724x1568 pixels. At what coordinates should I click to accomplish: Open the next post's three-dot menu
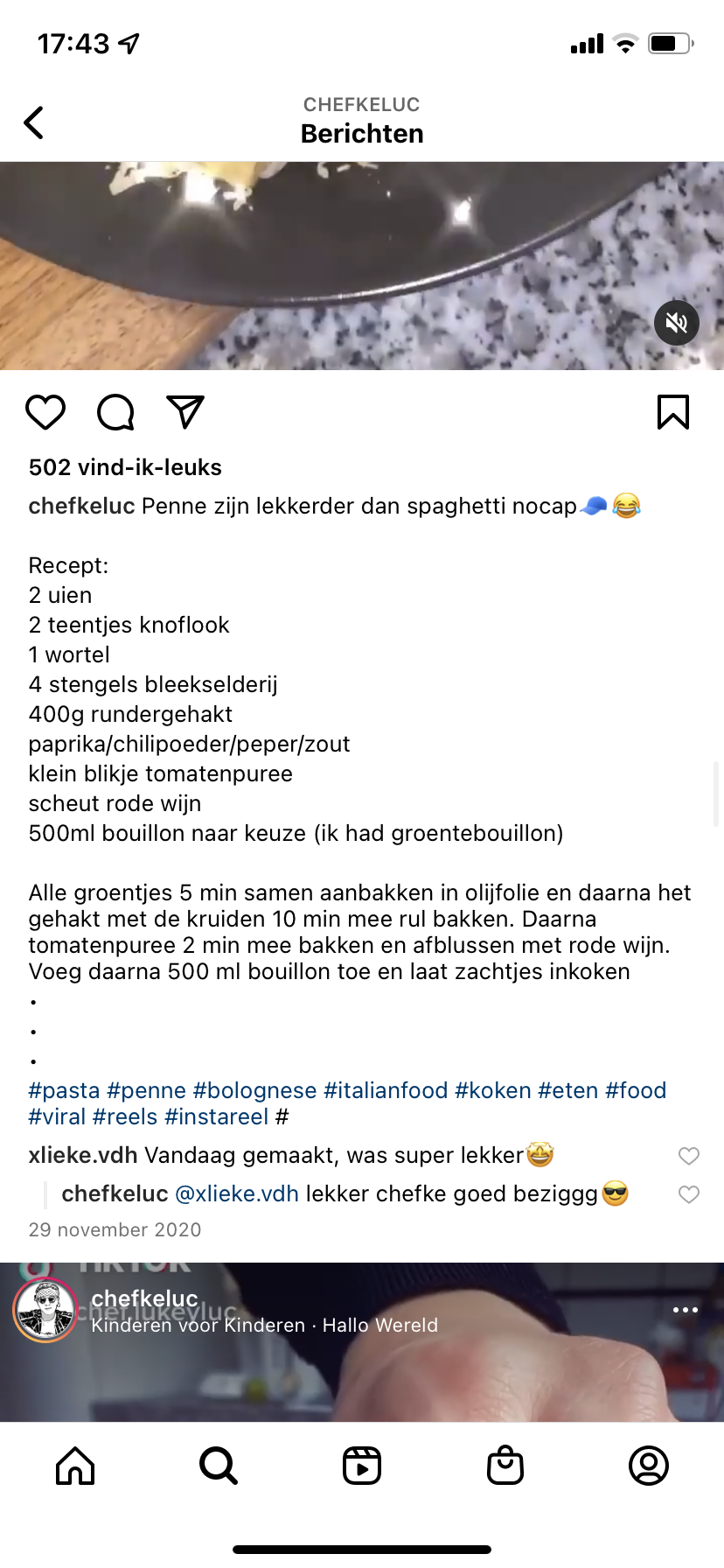pos(686,1310)
